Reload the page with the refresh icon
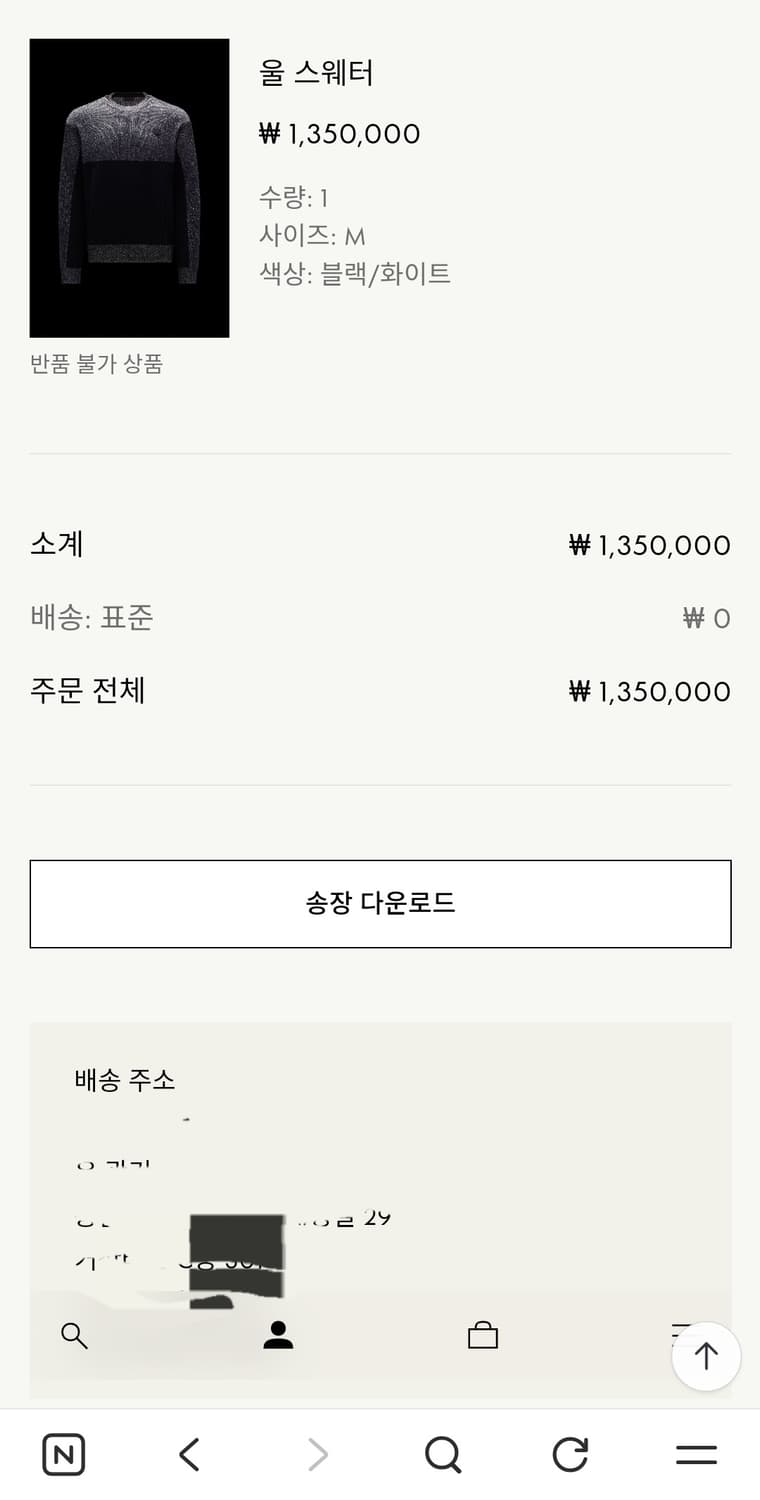This screenshot has height=1500, width=760. click(x=569, y=1454)
